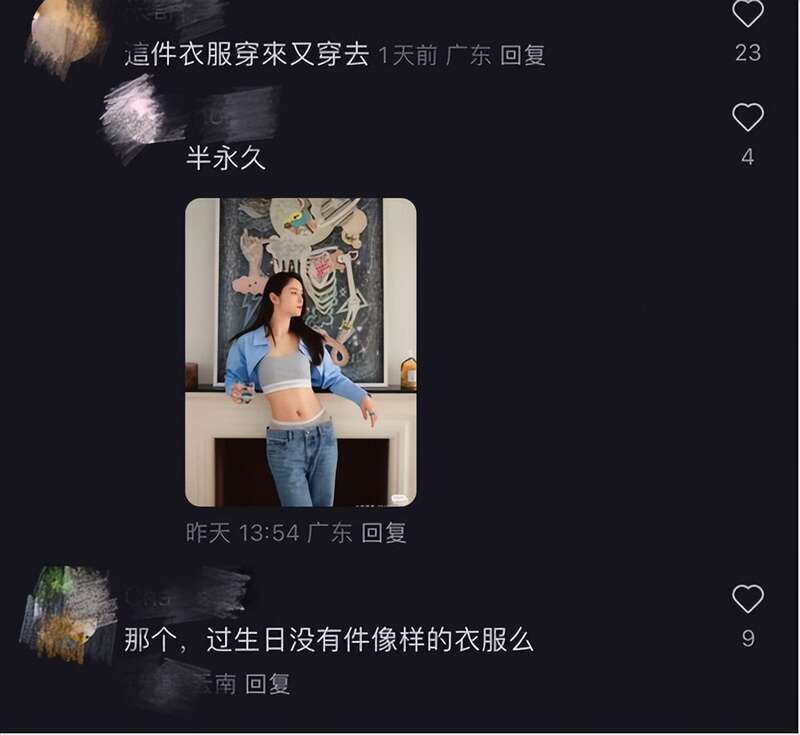Open the avatar of the "半永久" commenter
Viewport: 800px width, 735px height.
click(140, 115)
